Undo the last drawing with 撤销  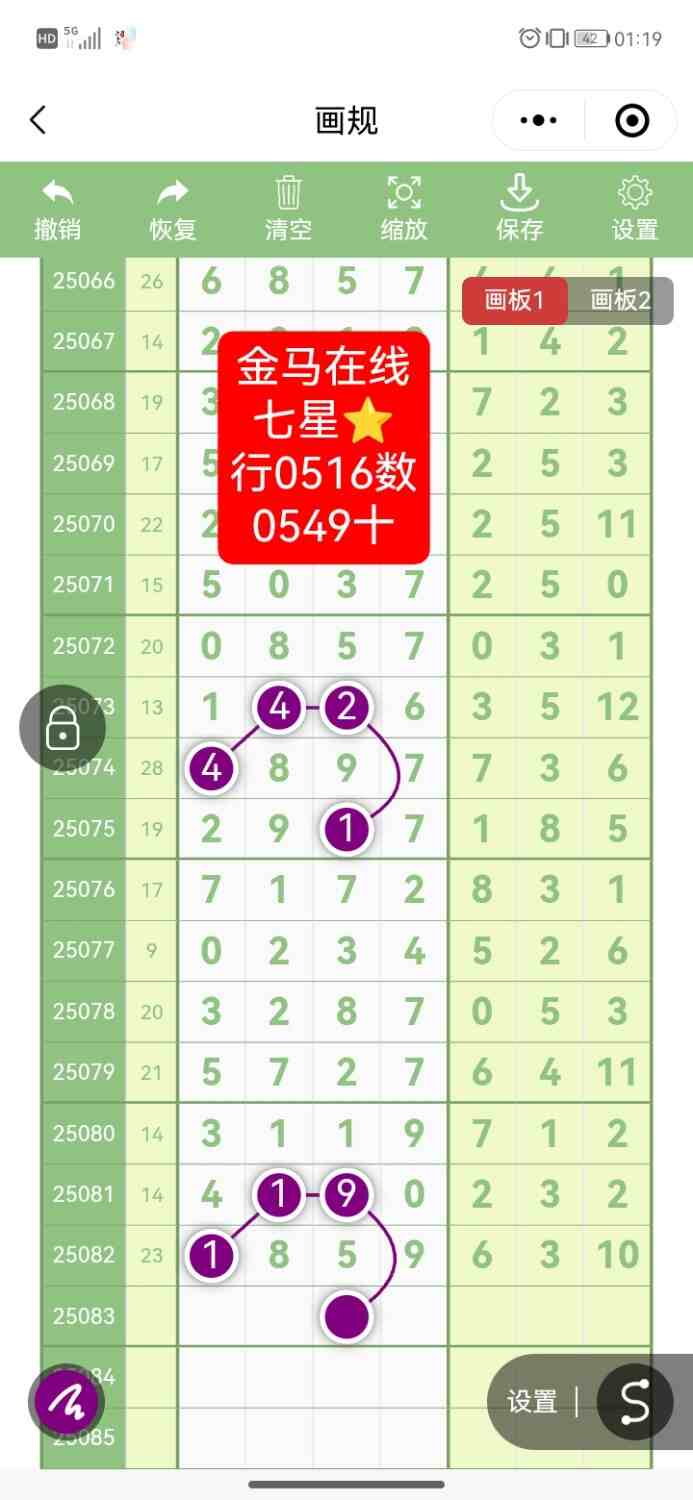pyautogui.click(x=57, y=209)
